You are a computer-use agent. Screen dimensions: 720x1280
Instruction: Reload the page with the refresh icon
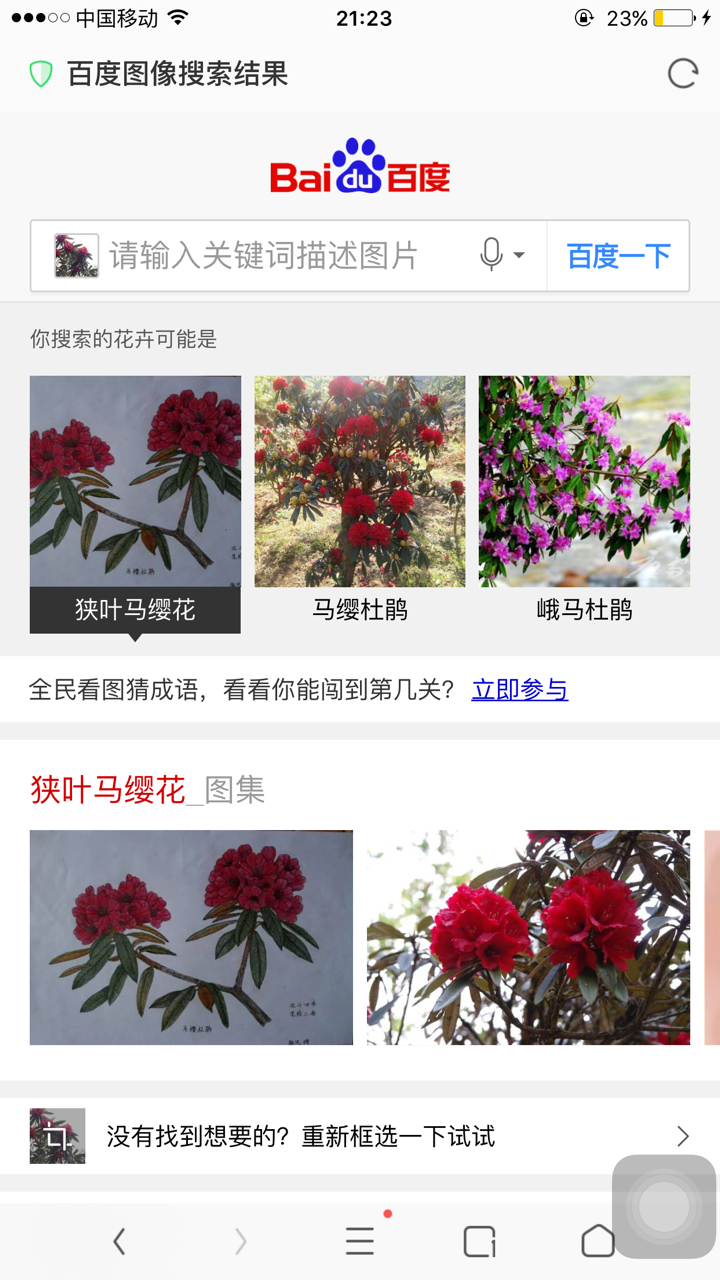[683, 74]
